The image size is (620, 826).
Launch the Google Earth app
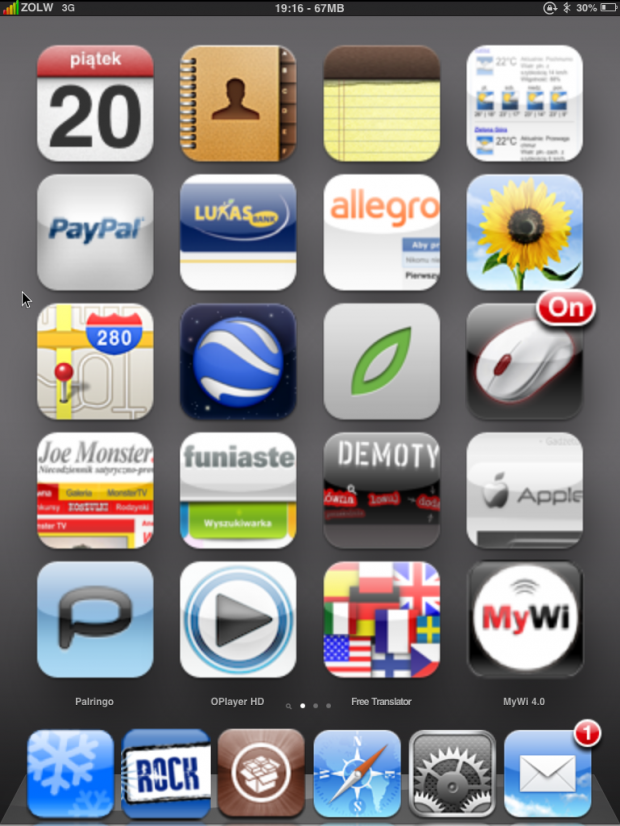(238, 361)
